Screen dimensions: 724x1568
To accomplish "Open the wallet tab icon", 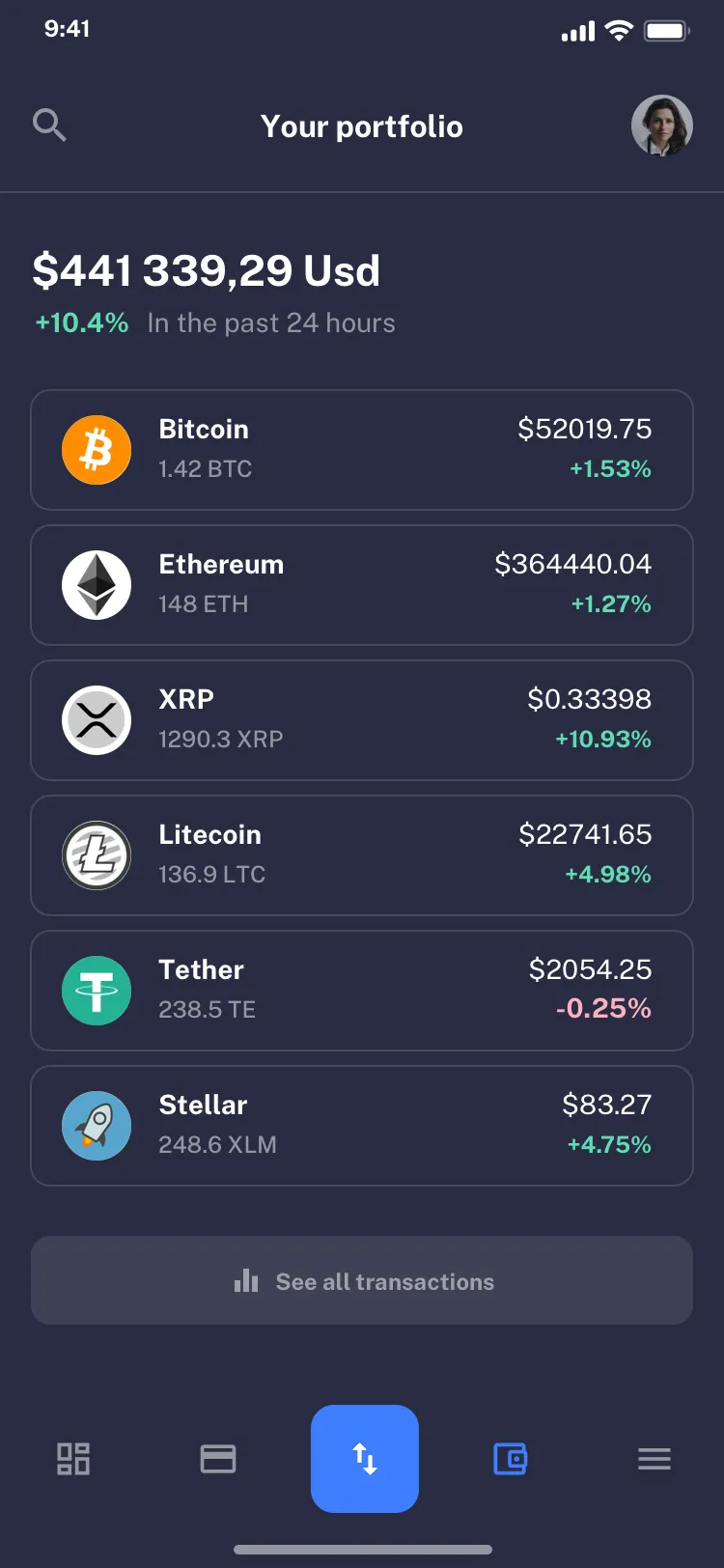I will (x=510, y=1459).
